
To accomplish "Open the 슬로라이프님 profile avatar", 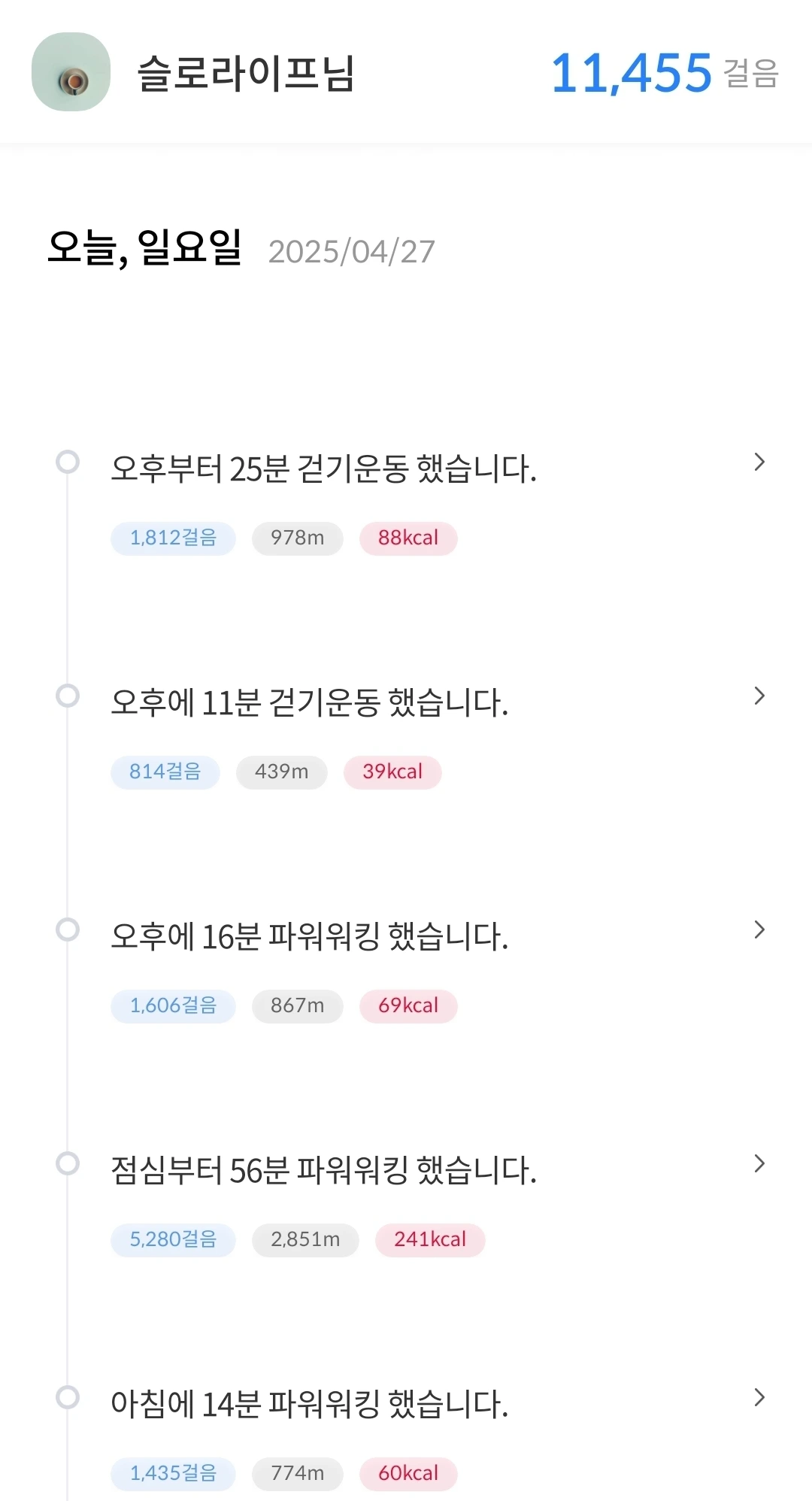I will (x=71, y=72).
